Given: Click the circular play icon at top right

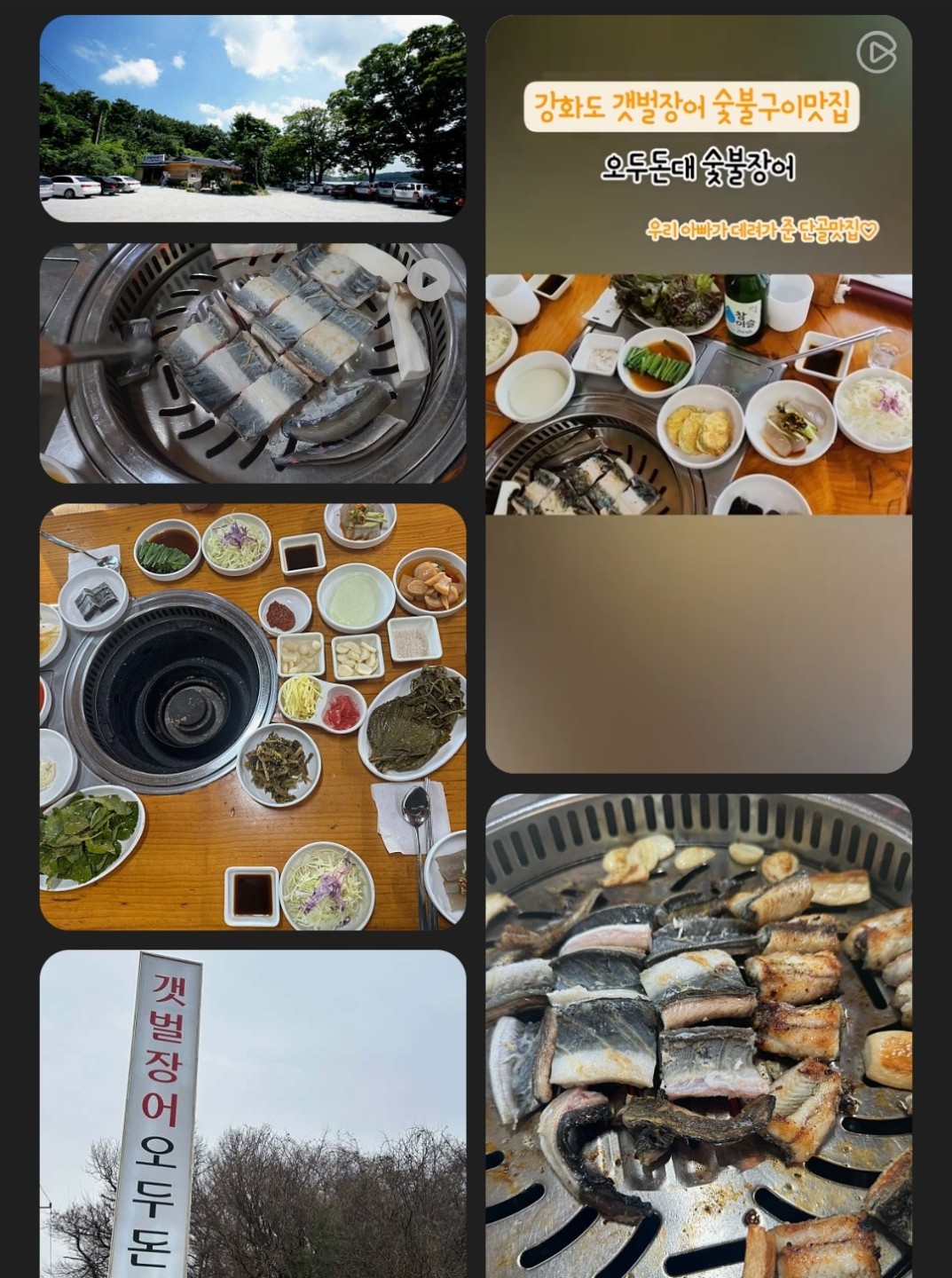Looking at the screenshot, I should (x=878, y=51).
